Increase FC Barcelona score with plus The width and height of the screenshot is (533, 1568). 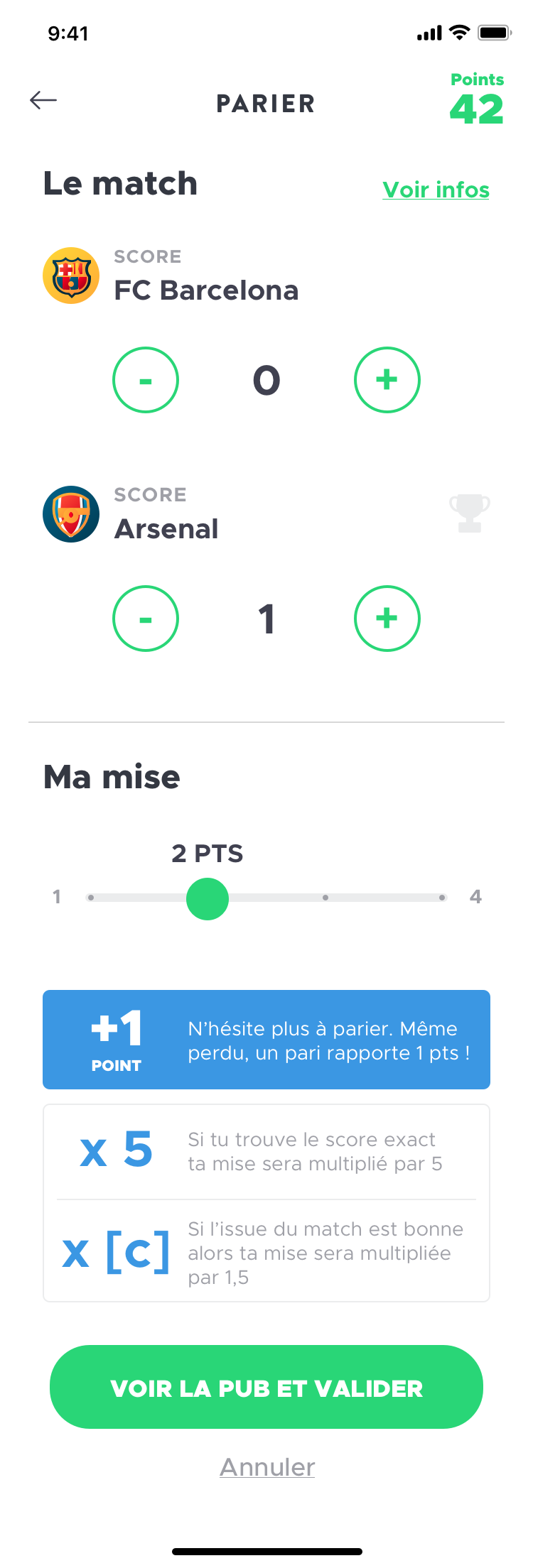click(x=387, y=380)
